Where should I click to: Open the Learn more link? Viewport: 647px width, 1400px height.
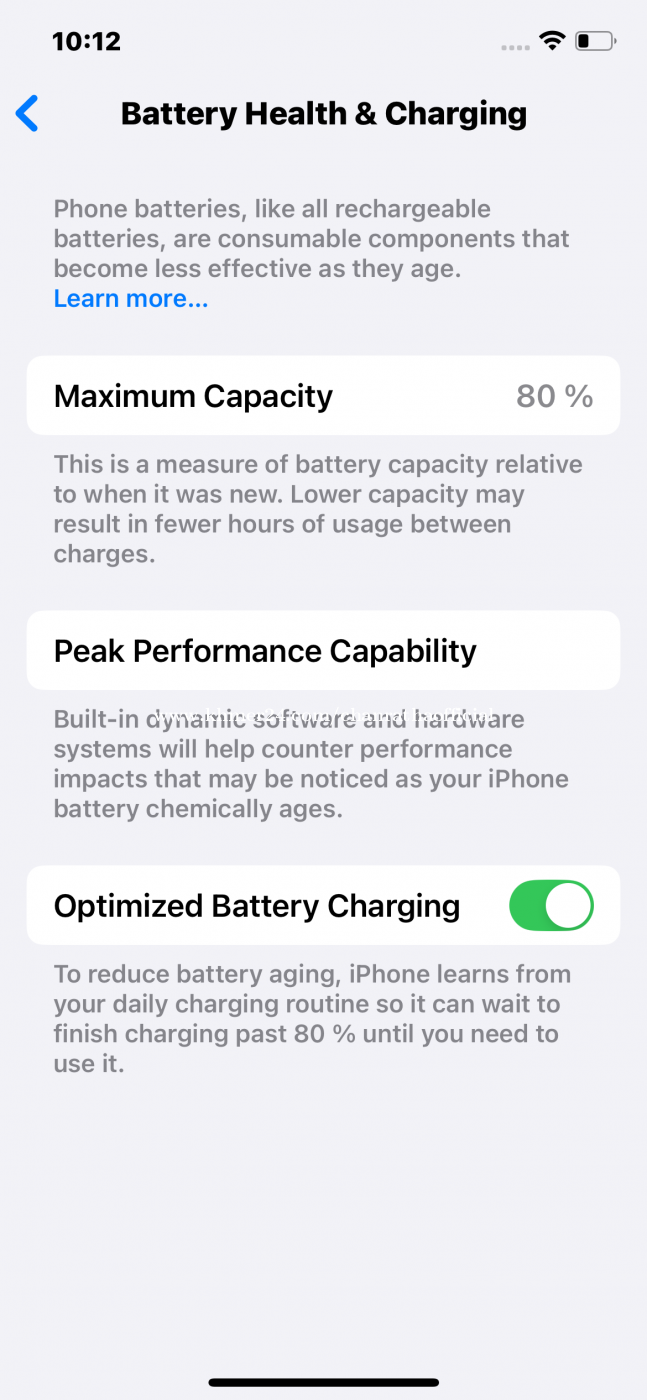pos(131,299)
